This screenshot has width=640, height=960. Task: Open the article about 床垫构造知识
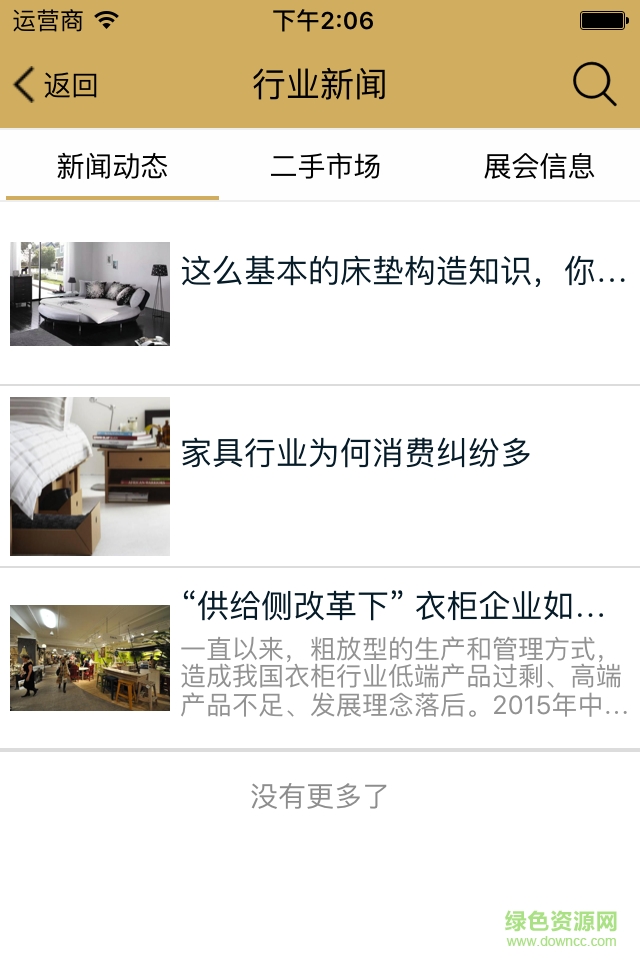[403, 272]
